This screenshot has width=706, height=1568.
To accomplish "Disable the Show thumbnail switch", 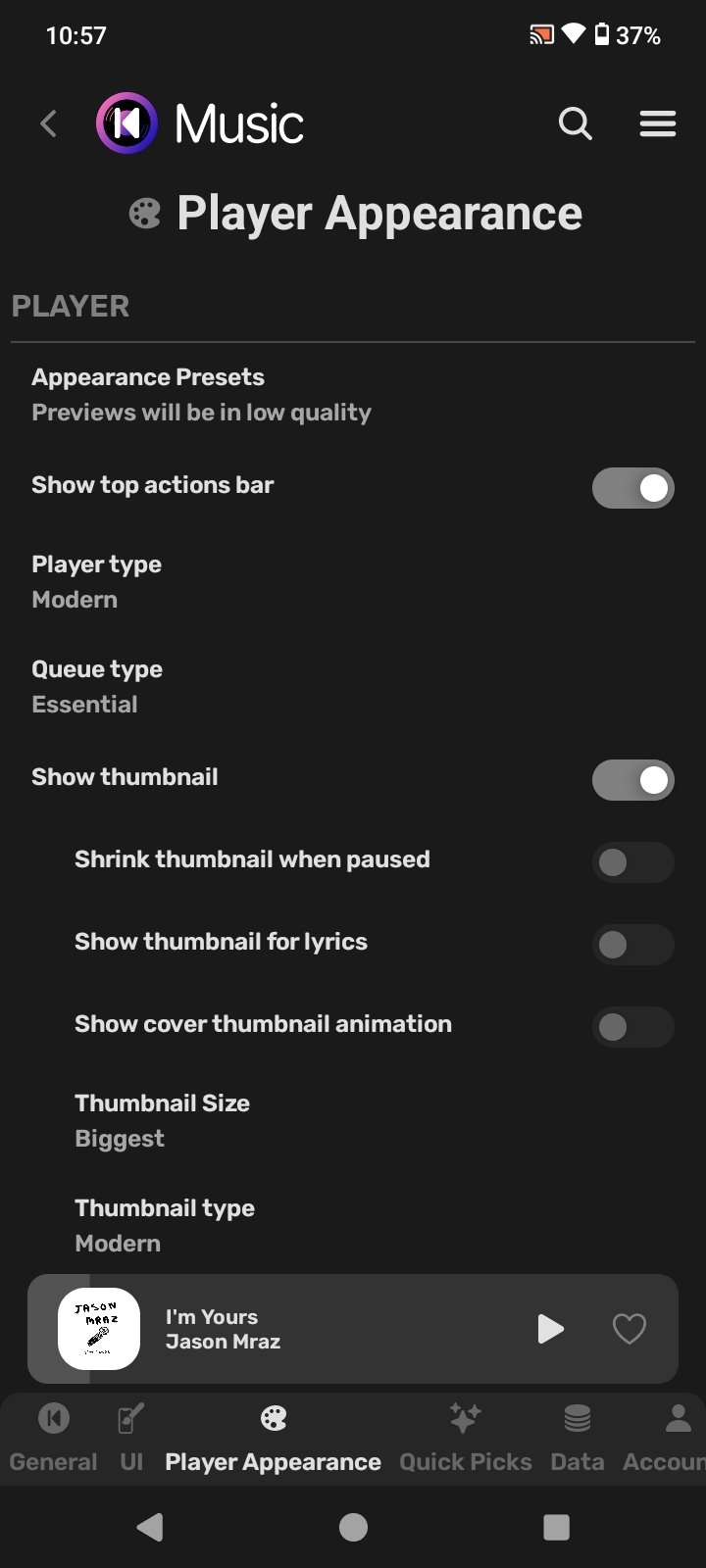I will (x=632, y=780).
